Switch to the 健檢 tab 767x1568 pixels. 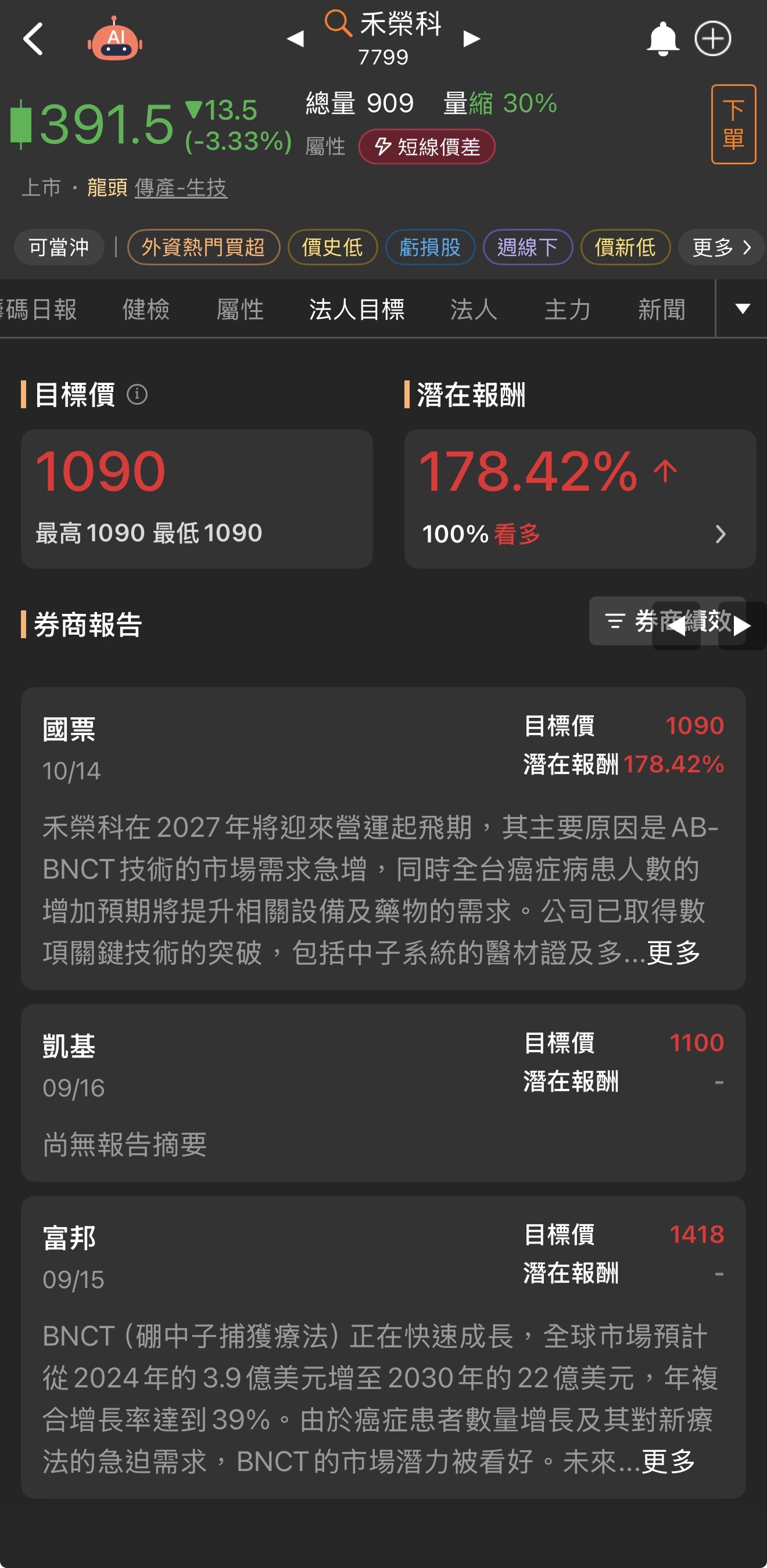tap(146, 309)
